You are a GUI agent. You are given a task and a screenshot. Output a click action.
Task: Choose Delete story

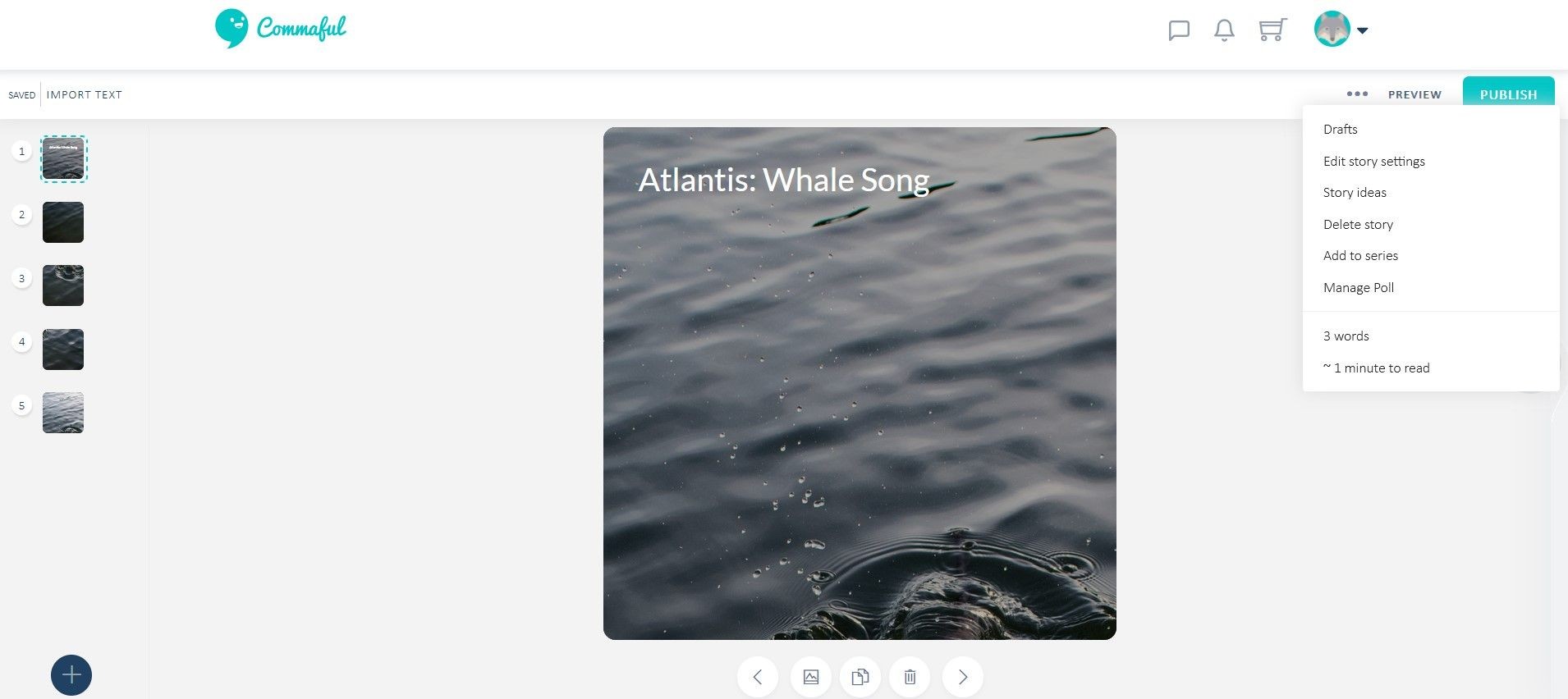point(1358,224)
